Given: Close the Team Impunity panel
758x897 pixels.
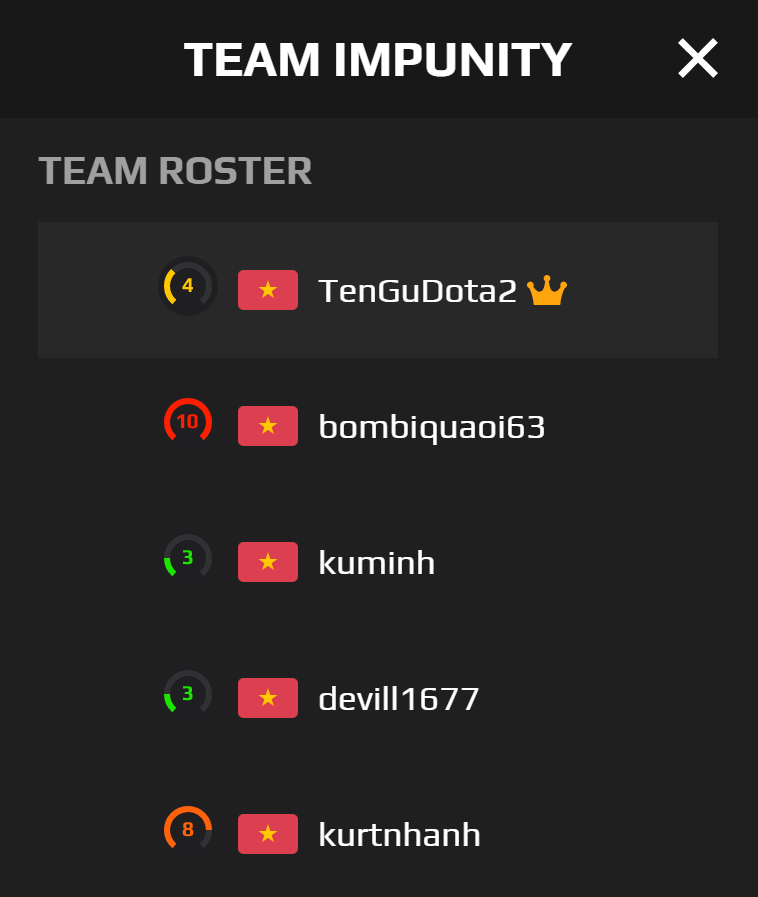Looking at the screenshot, I should coord(697,58).
